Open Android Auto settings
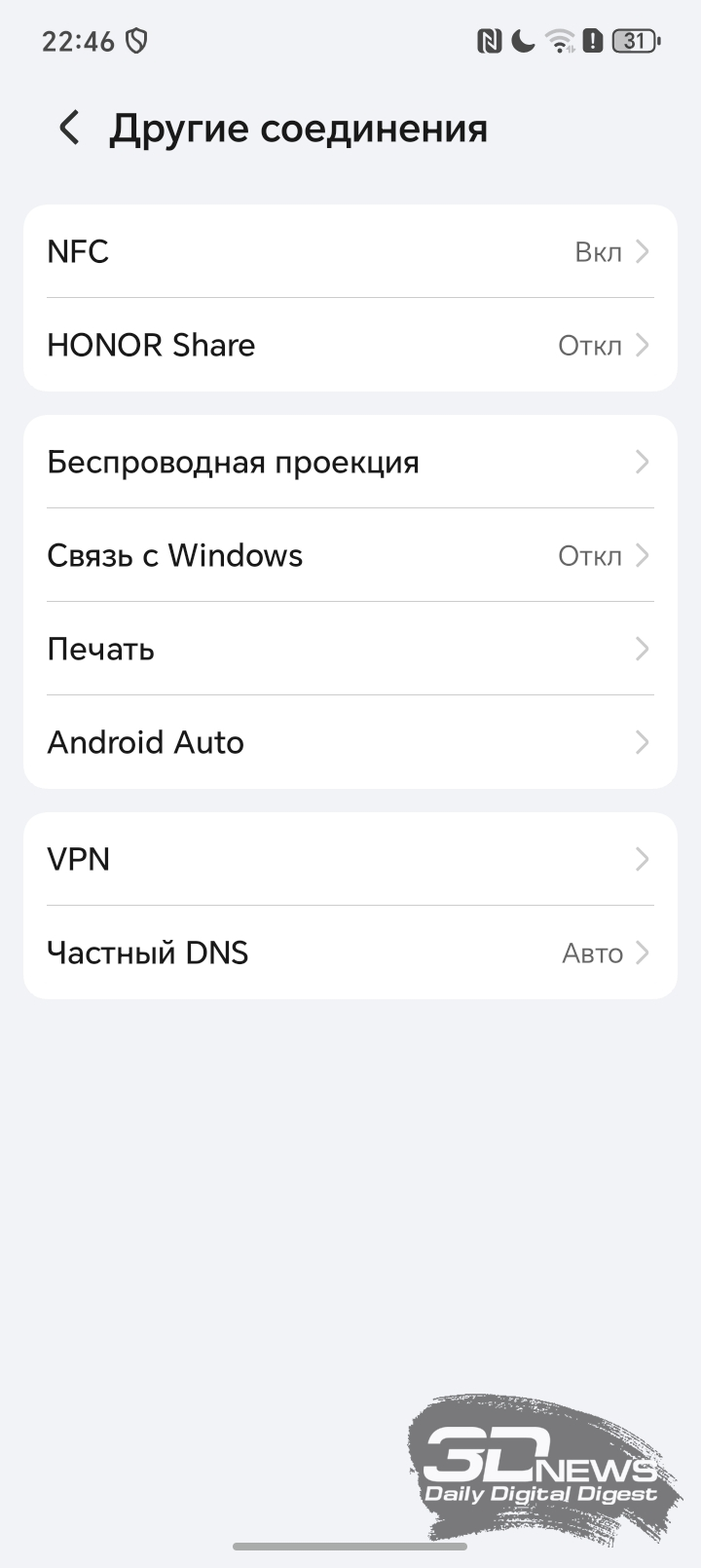 click(x=350, y=743)
